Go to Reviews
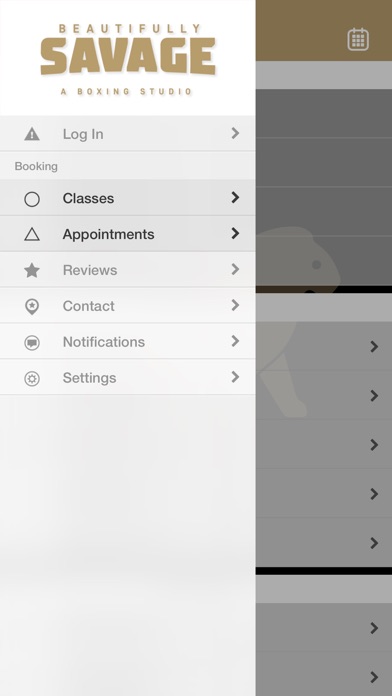 [x=127, y=270]
